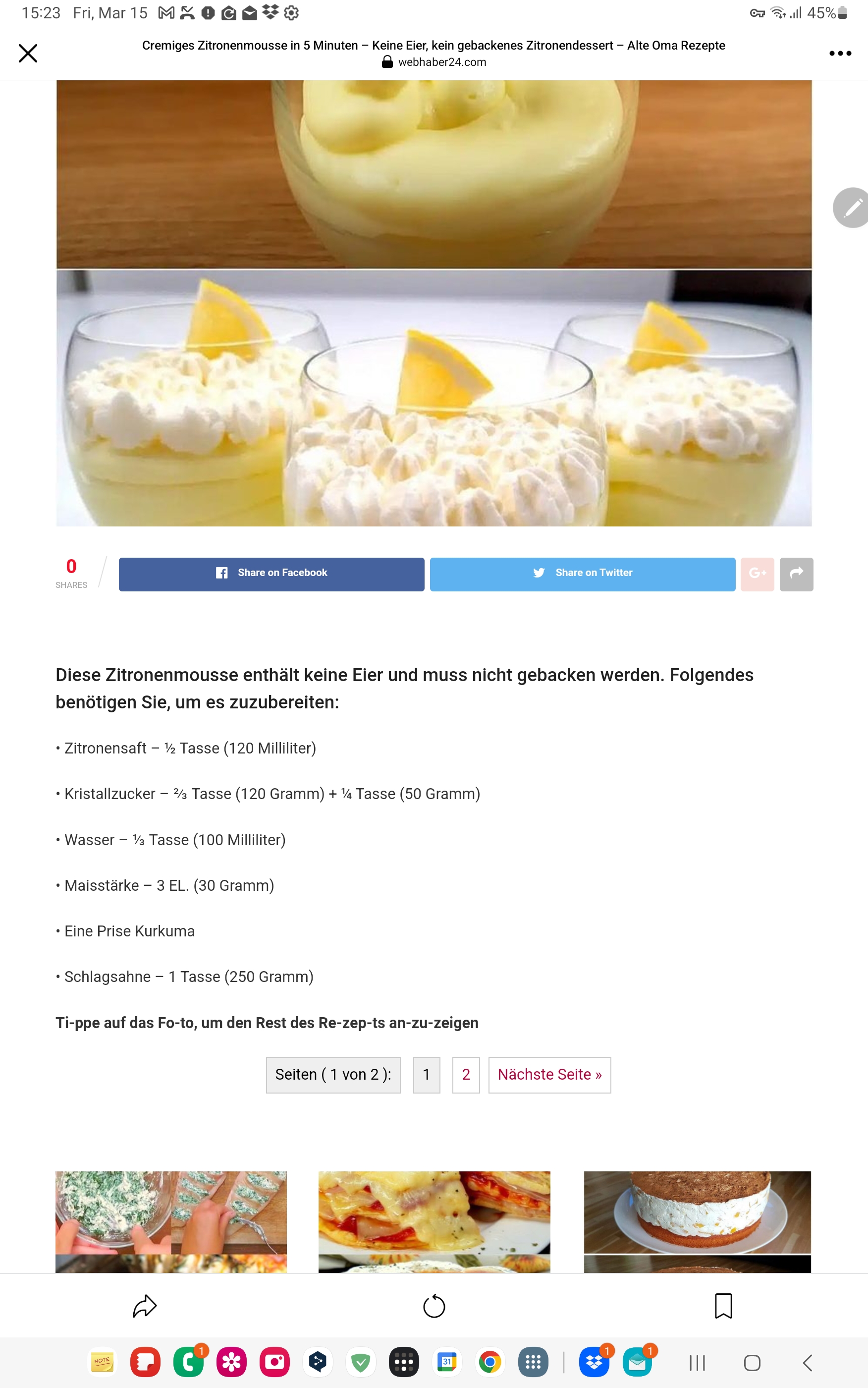Open the cream cake recipe thumbnail
The width and height of the screenshot is (868, 1388).
[697, 1221]
